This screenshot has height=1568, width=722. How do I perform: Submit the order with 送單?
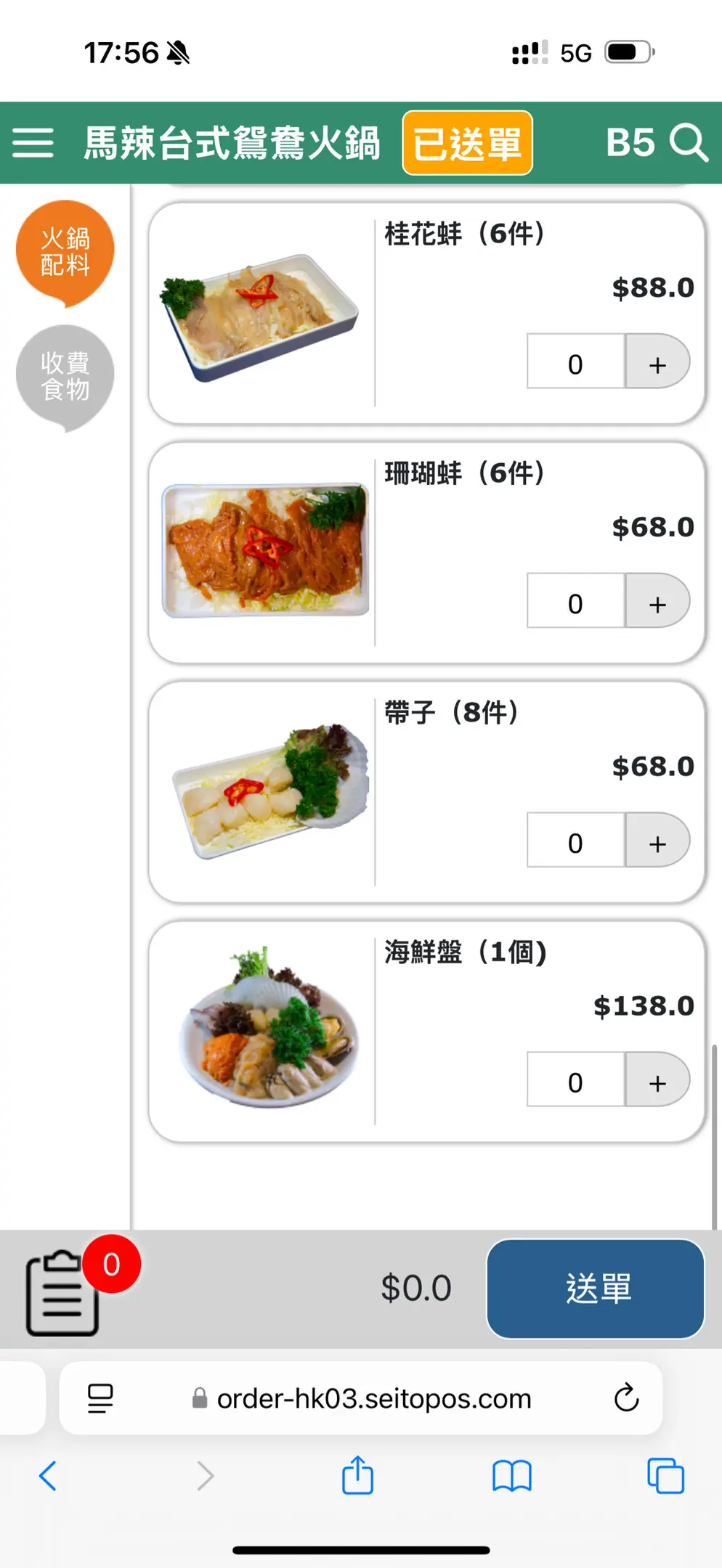[596, 1289]
